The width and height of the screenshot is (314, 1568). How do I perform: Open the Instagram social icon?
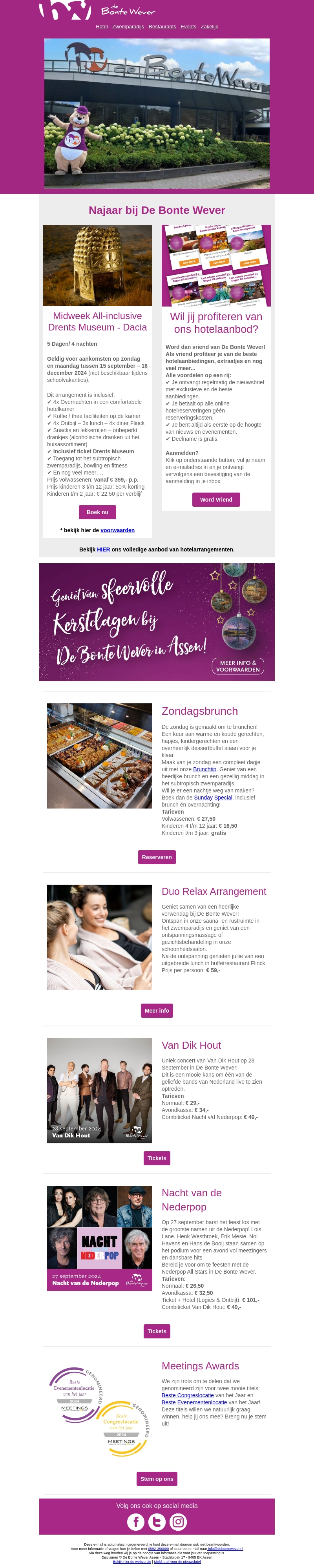178,1522
